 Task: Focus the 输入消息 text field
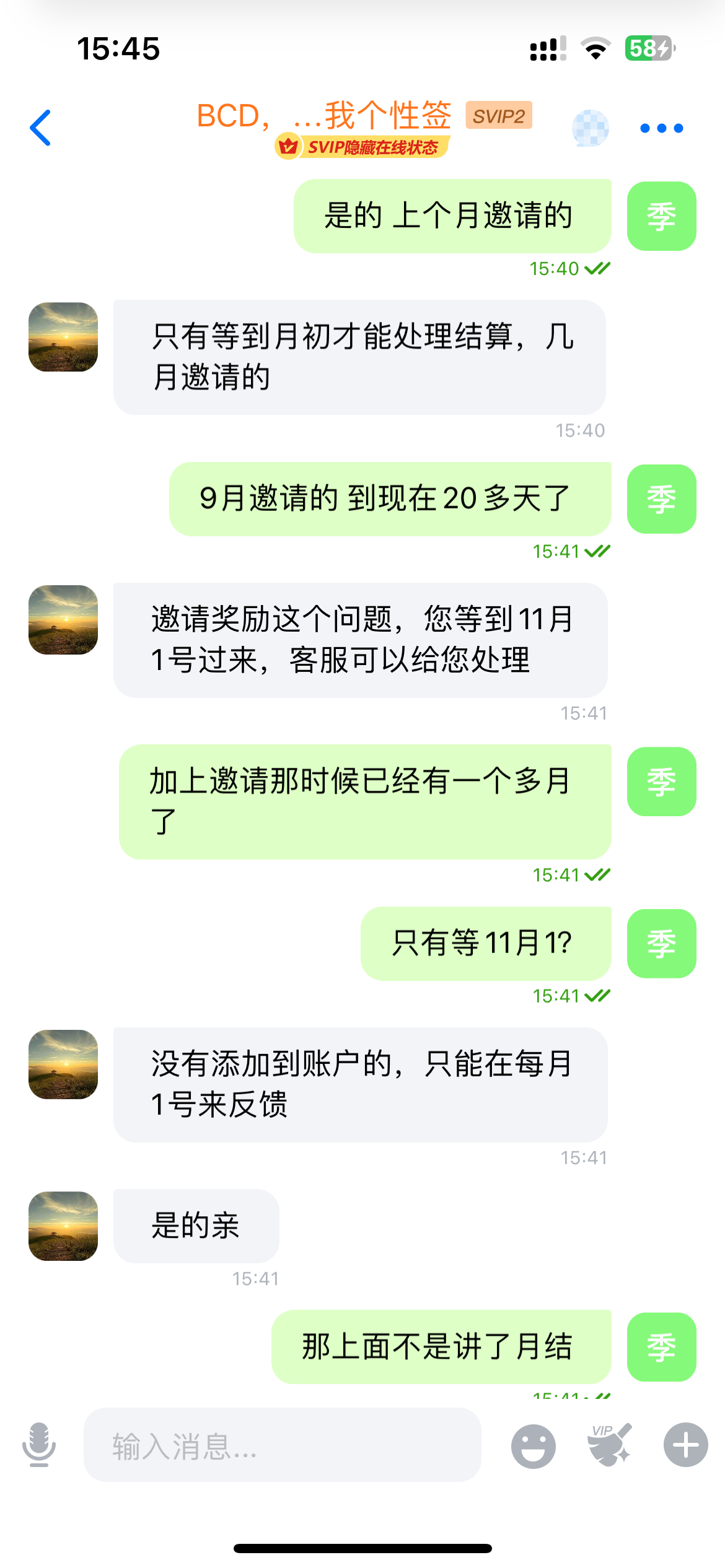282,1445
